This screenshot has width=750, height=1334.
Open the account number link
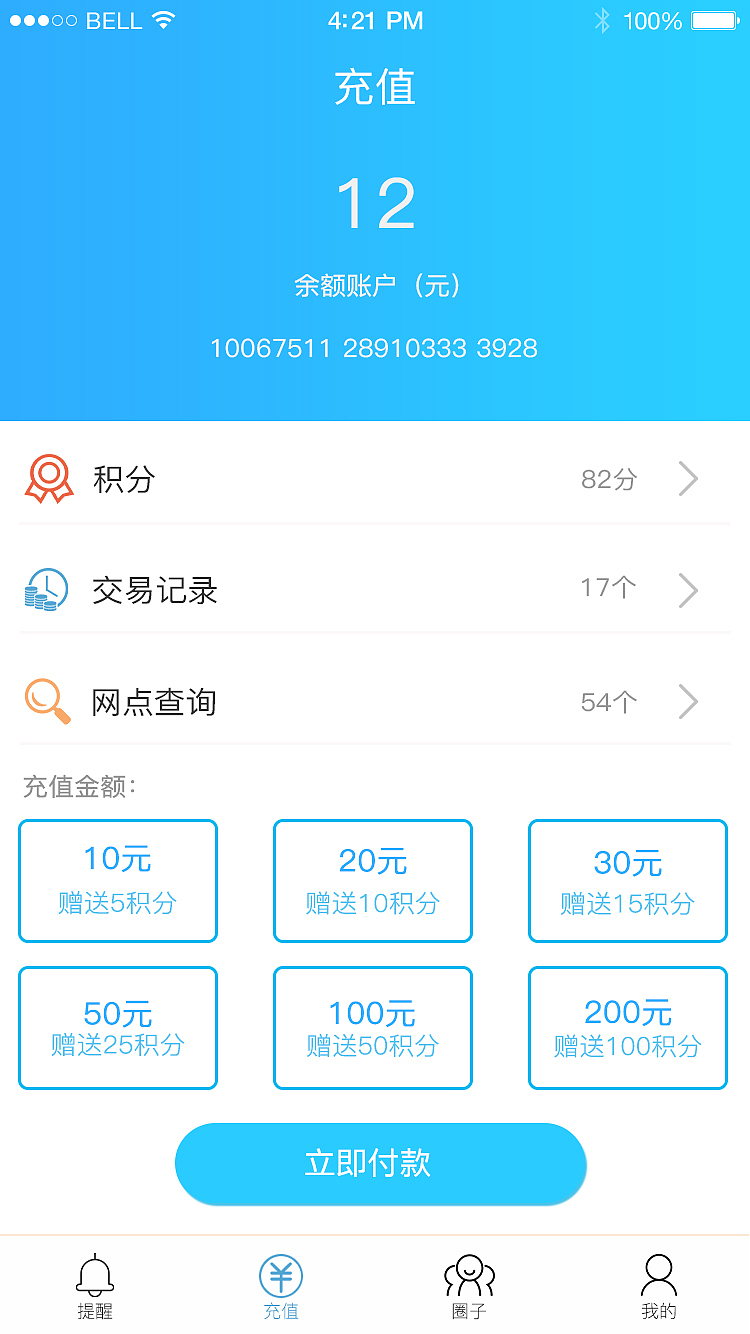pyautogui.click(x=374, y=348)
